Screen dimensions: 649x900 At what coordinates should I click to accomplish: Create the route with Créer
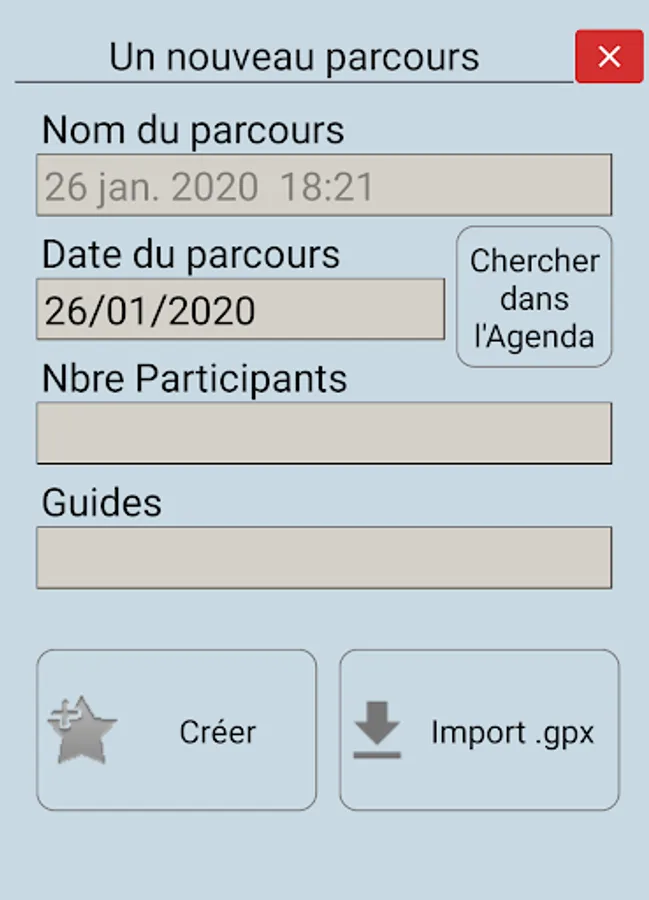point(177,730)
